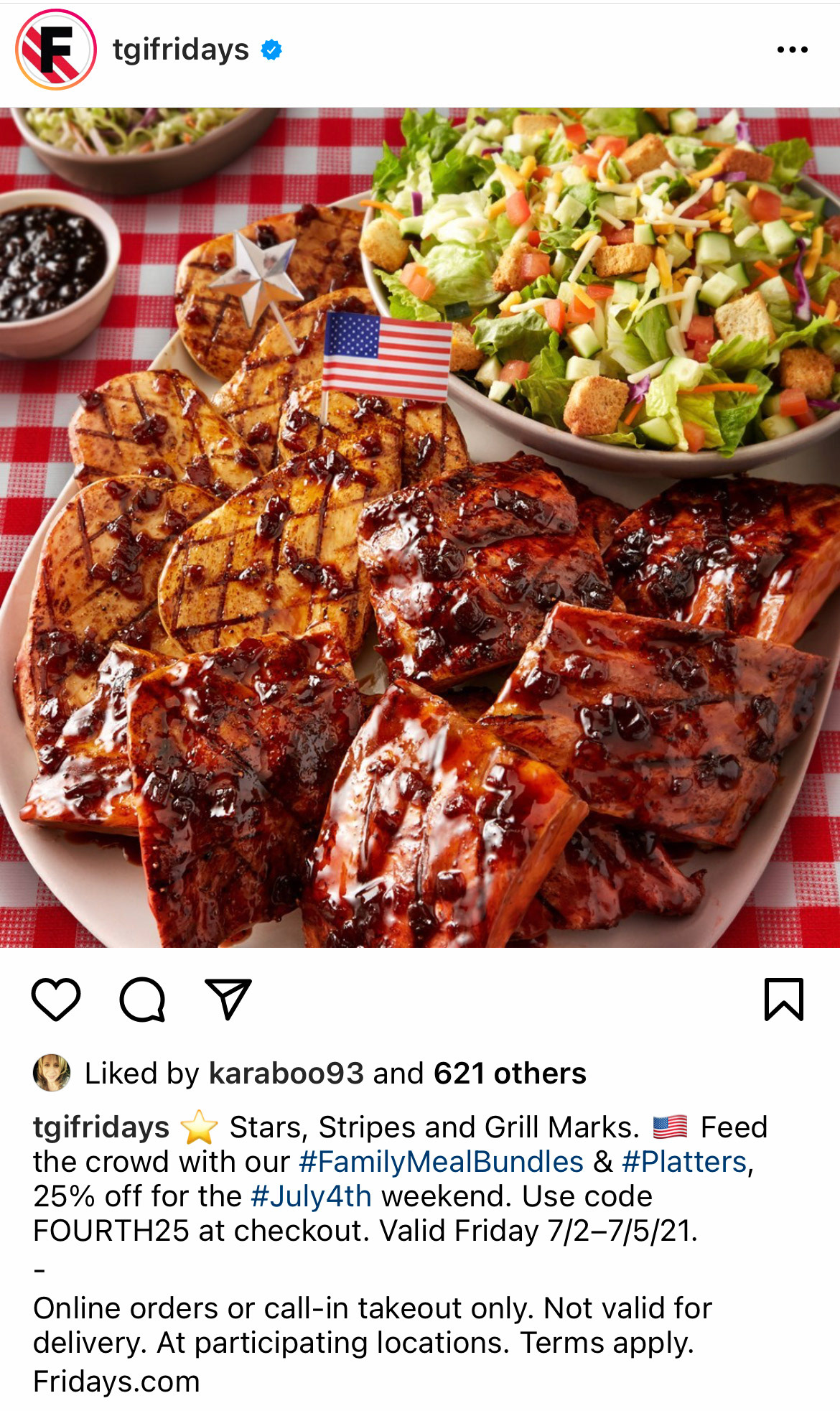840x1411 pixels.
Task: Open the tgifridays profile picture
Action: tap(56, 50)
